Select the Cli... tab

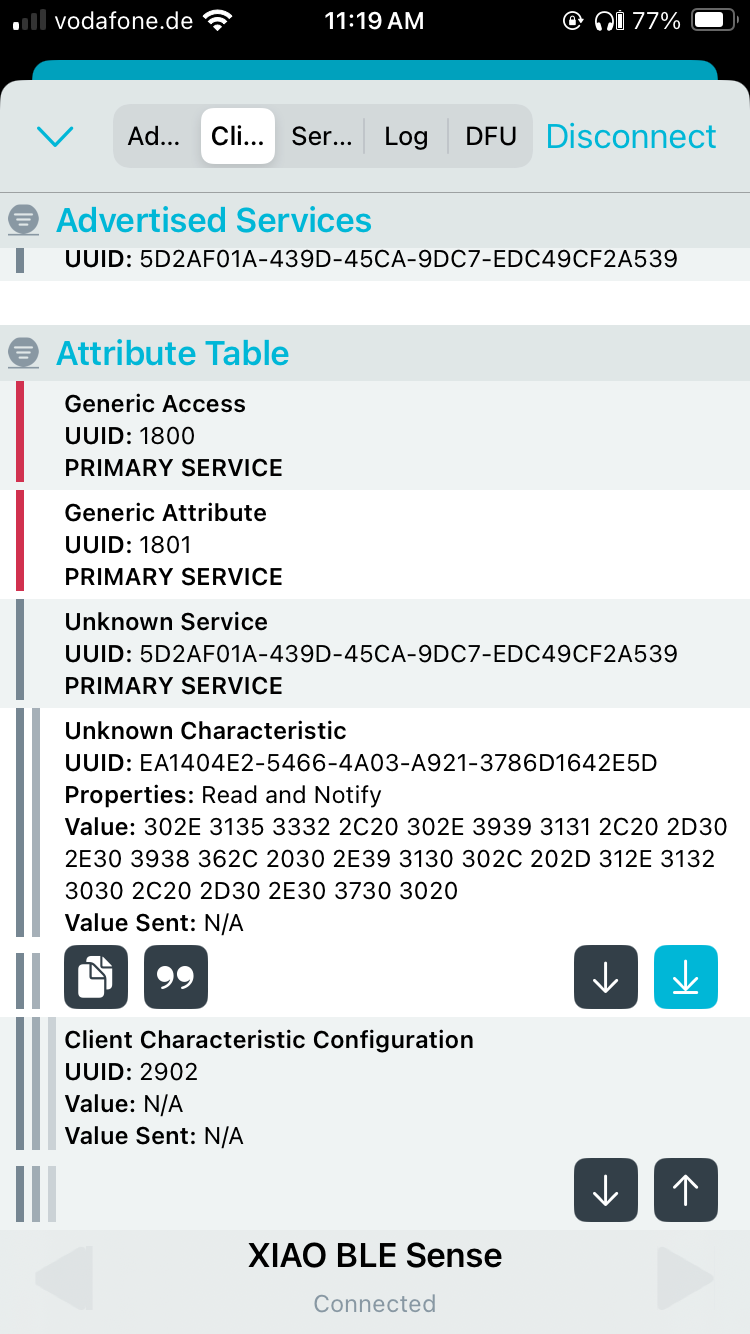238,136
